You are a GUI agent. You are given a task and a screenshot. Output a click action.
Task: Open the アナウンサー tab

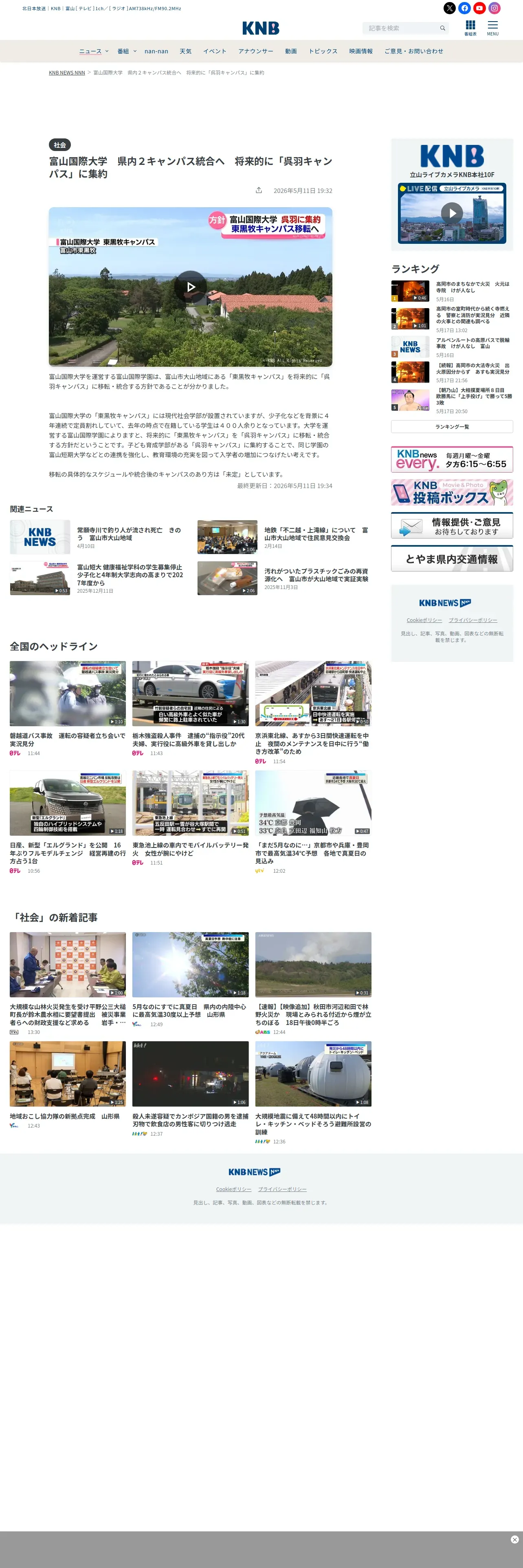[256, 51]
